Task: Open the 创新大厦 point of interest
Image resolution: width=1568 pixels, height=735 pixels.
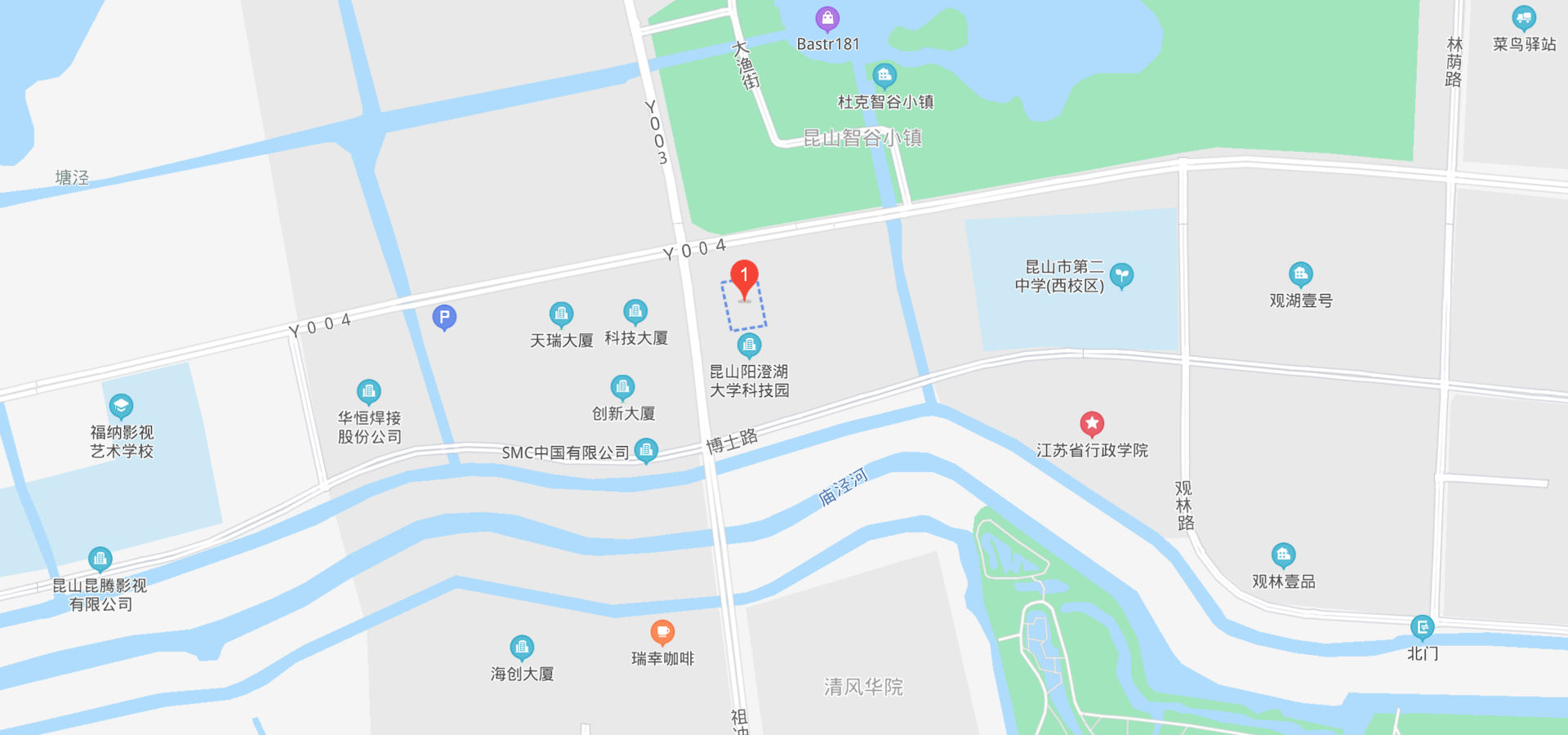Action: (623, 386)
